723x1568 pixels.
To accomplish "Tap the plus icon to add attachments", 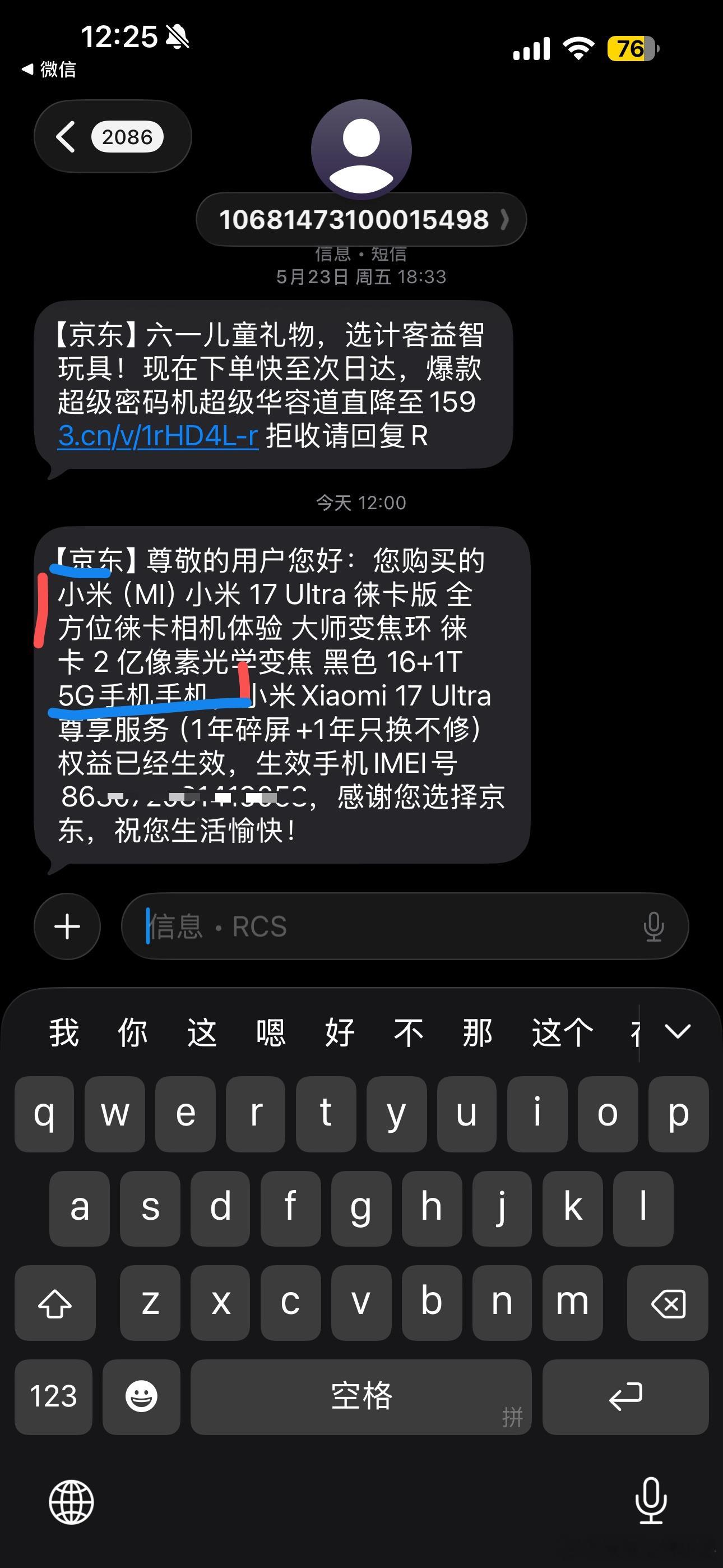I will [67, 926].
